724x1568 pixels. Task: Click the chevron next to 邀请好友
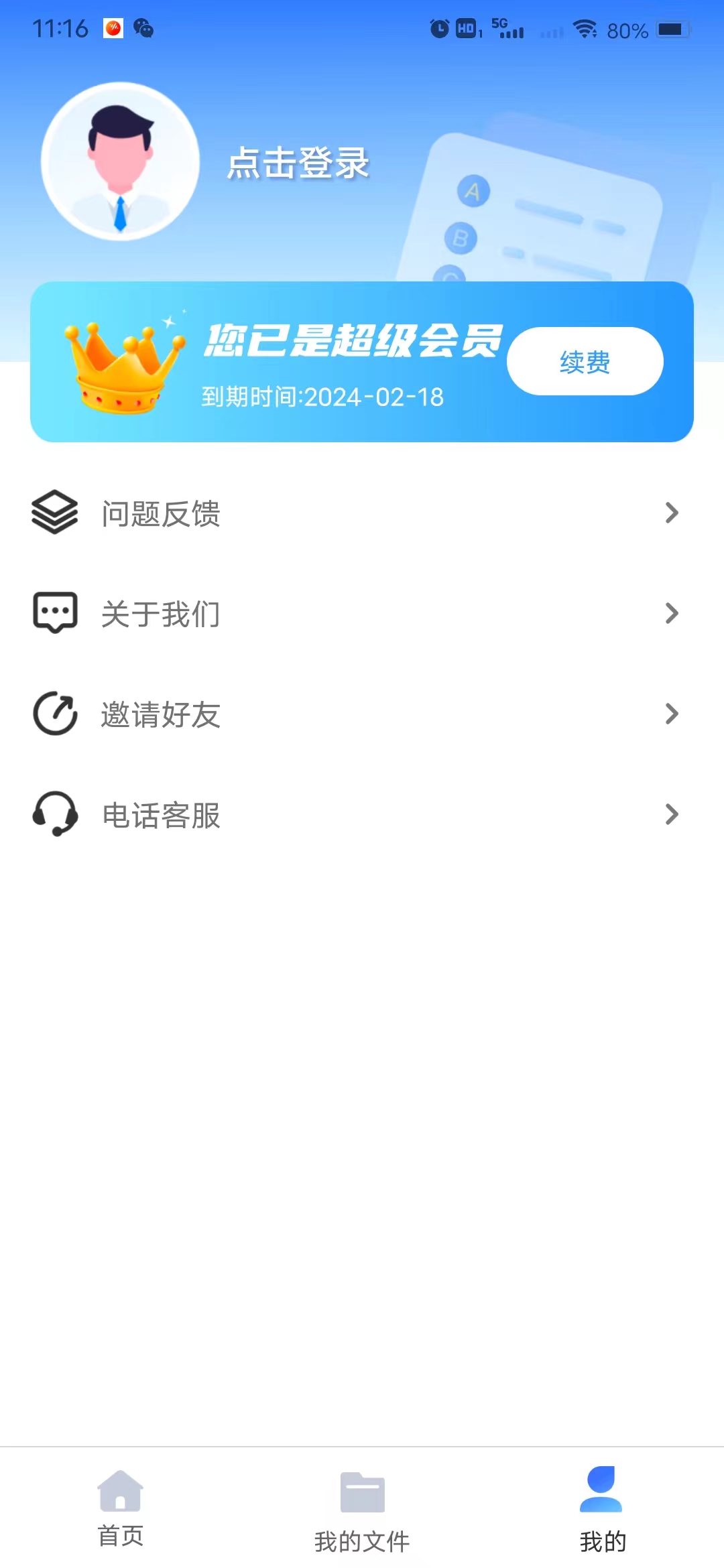(x=672, y=714)
